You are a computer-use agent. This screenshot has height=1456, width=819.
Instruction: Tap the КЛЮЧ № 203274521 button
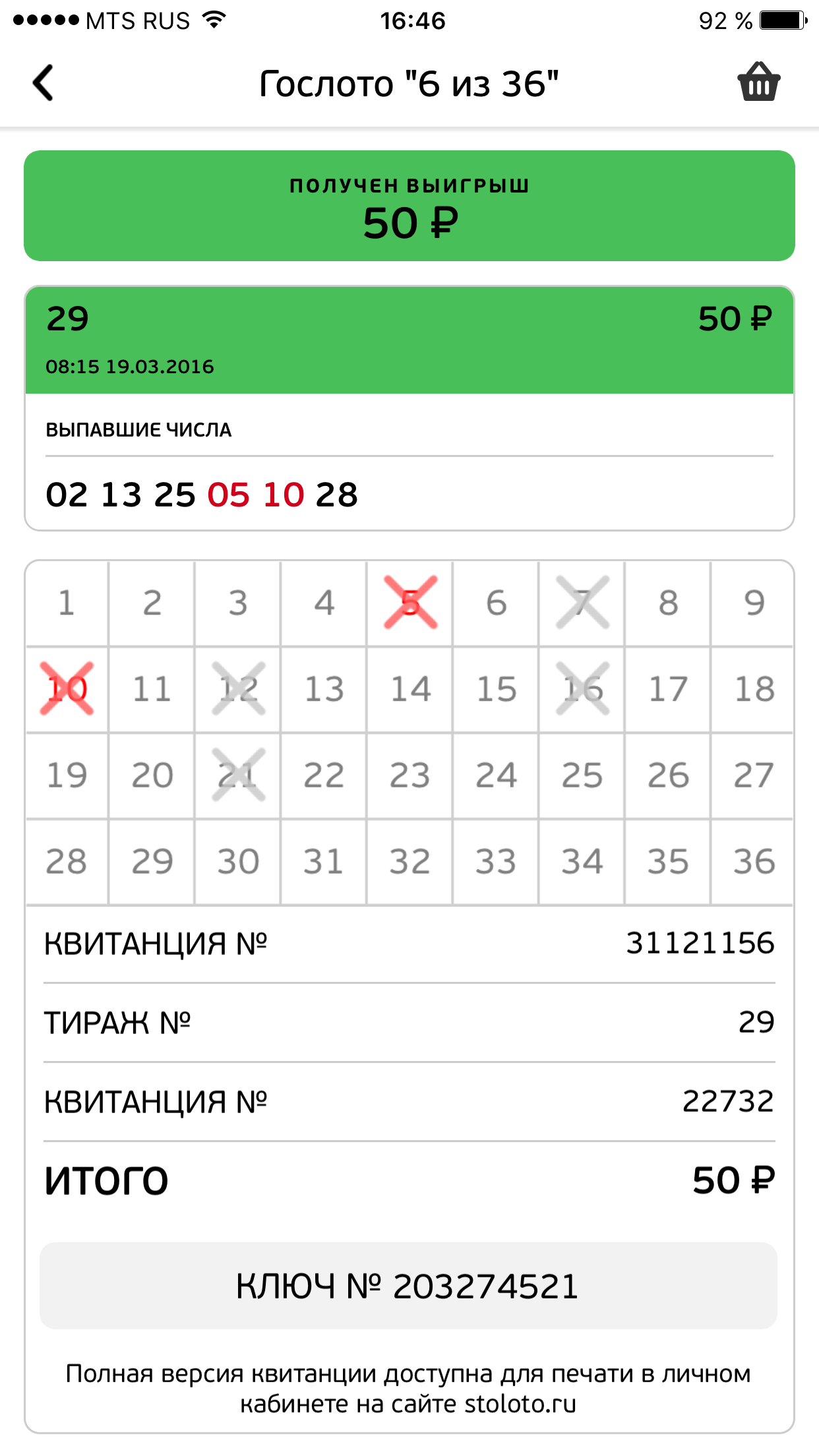408,1286
